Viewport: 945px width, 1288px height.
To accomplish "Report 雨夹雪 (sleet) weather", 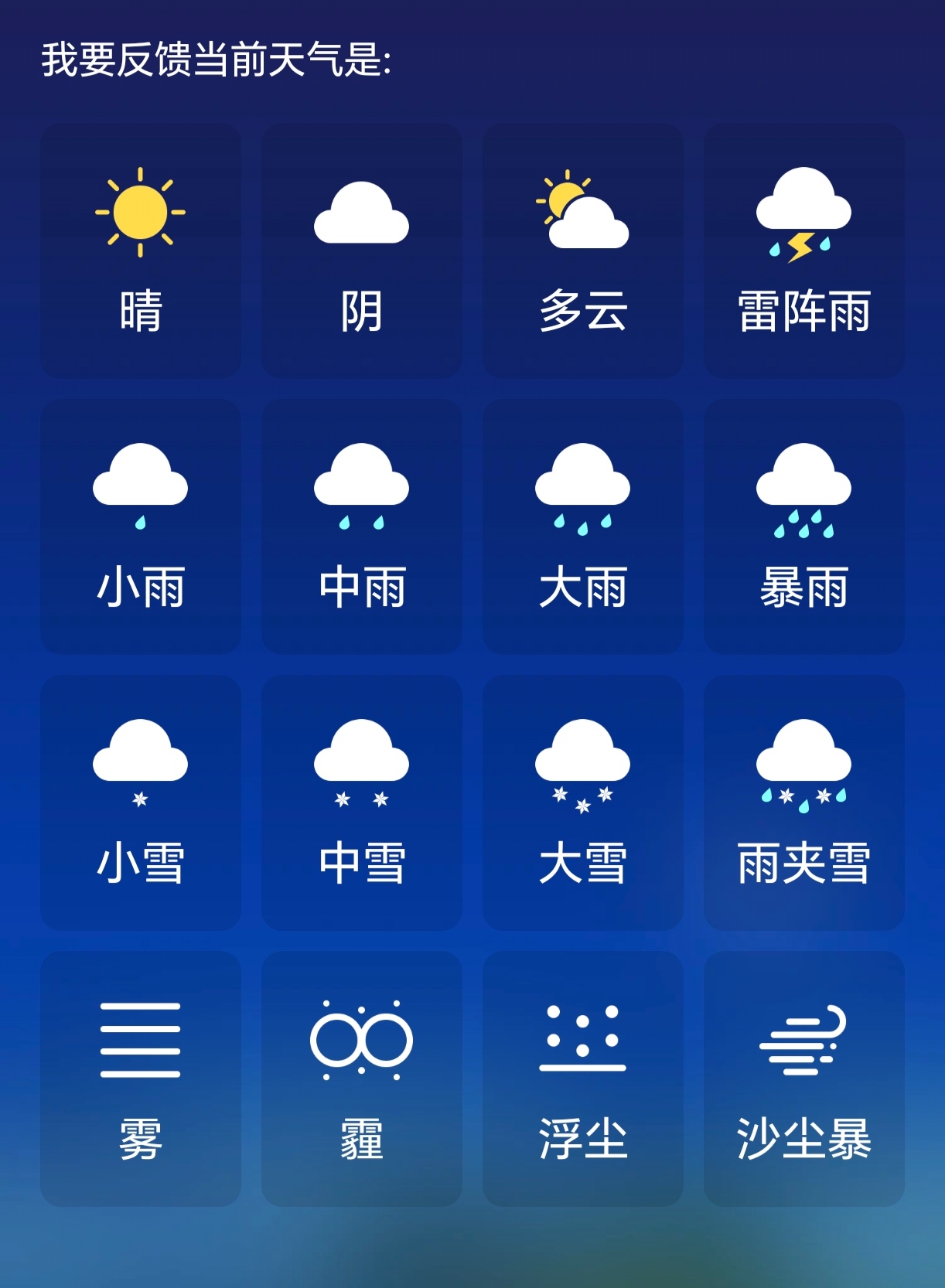I will click(x=803, y=802).
